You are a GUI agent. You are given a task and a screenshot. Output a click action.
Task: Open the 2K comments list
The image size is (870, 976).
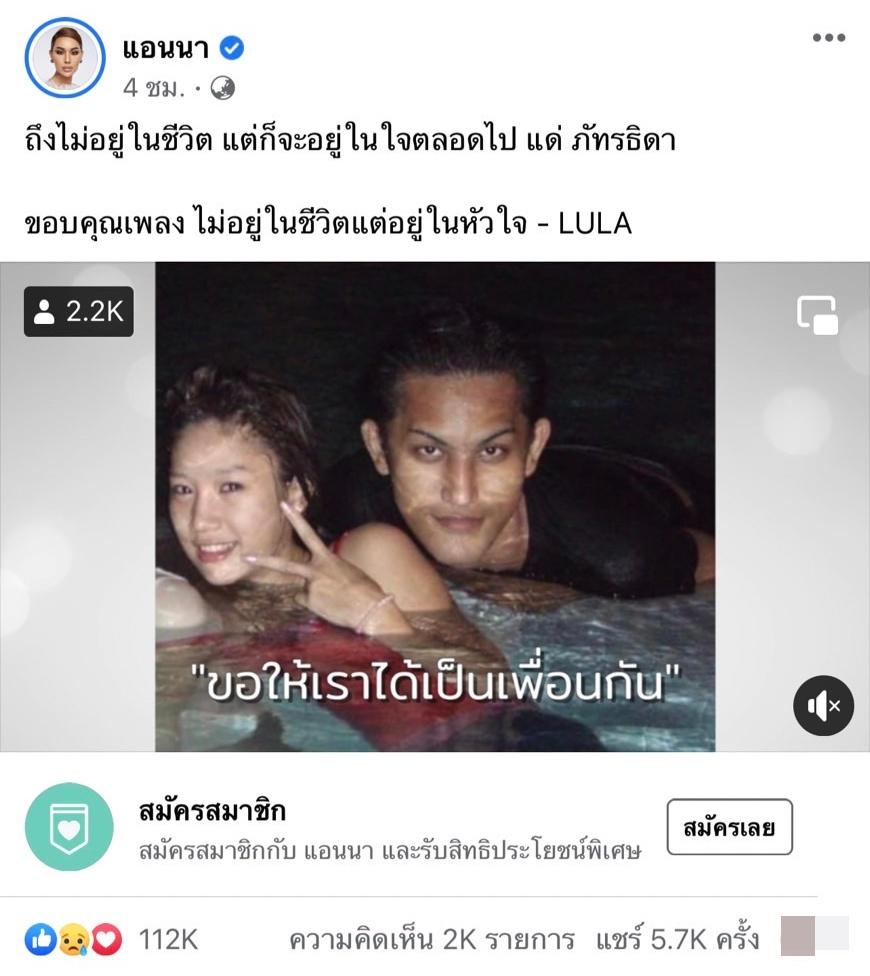point(431,940)
